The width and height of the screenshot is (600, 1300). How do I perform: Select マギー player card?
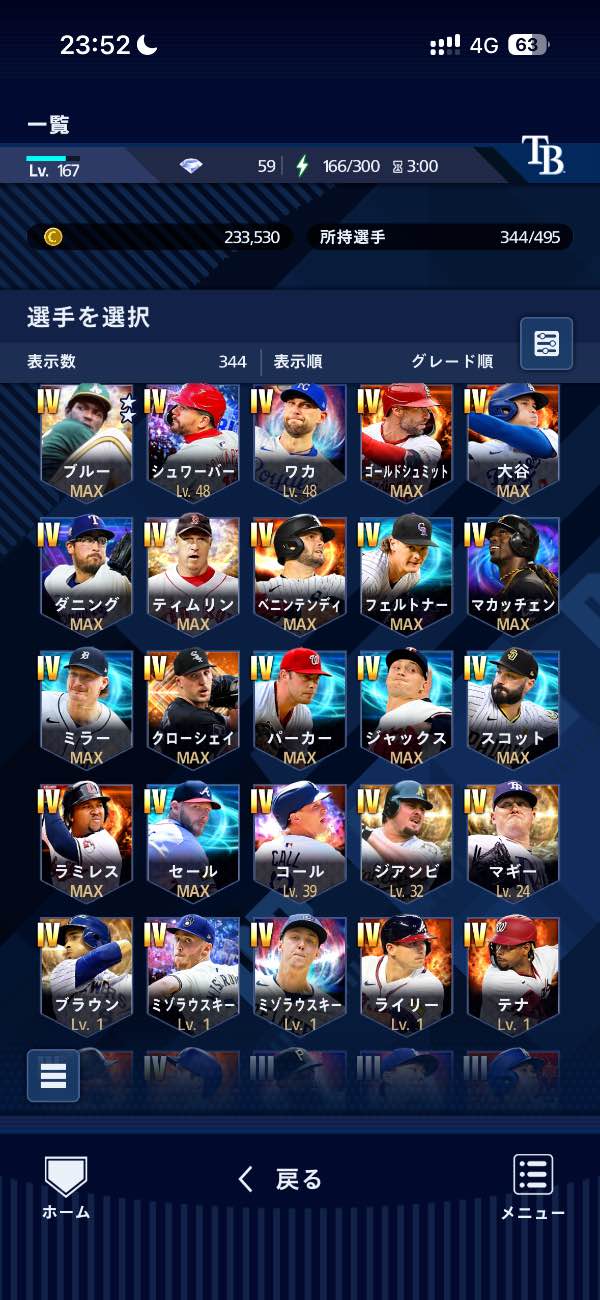(513, 842)
